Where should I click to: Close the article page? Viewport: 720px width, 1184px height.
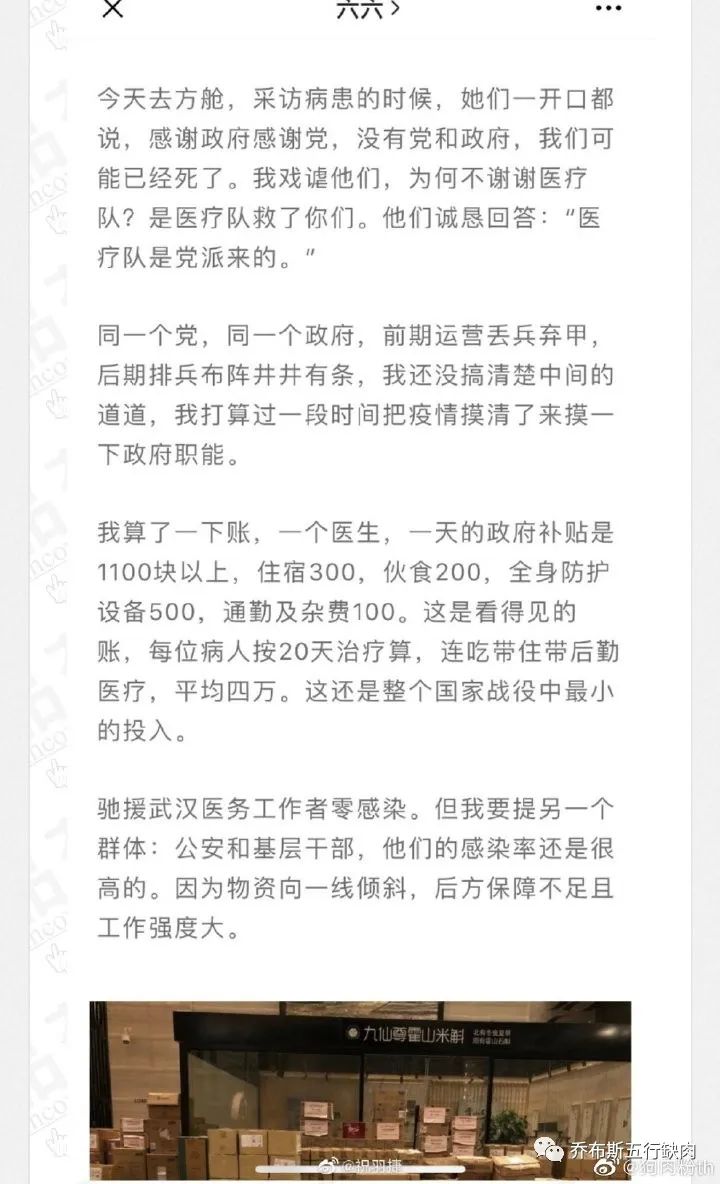tap(113, 10)
